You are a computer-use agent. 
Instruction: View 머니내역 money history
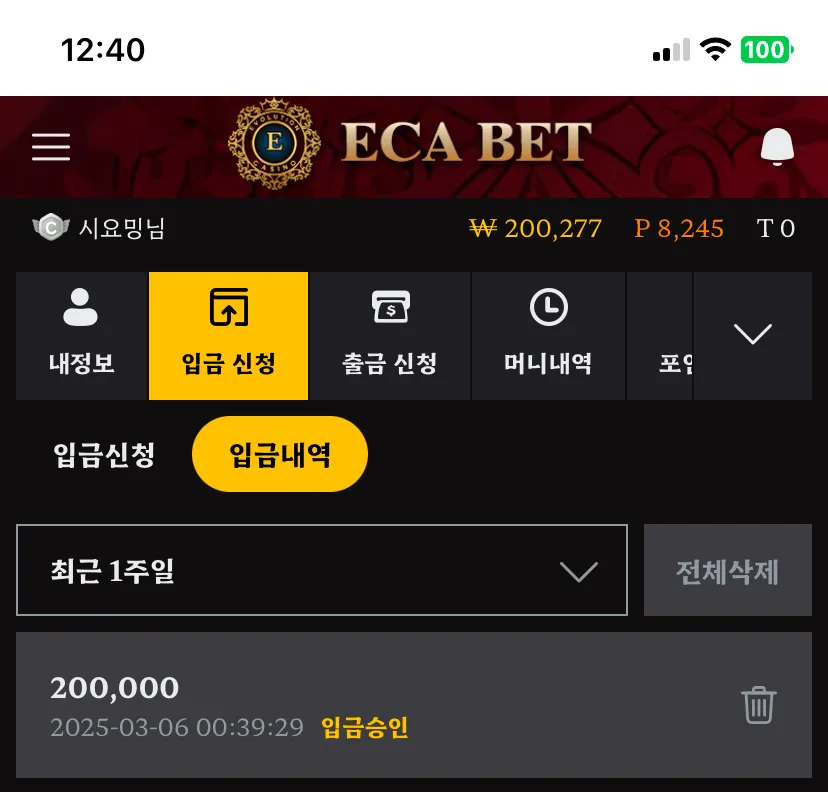pyautogui.click(x=548, y=336)
